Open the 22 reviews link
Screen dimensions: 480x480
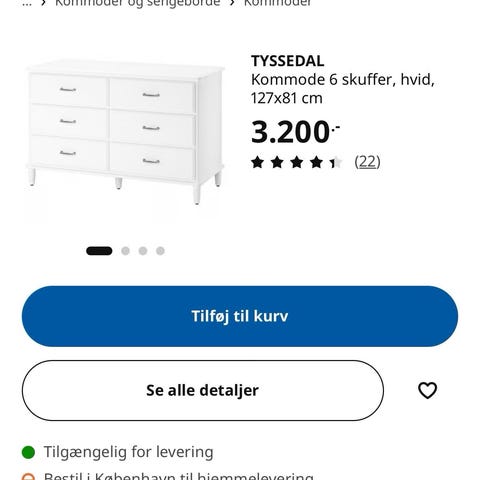(x=367, y=162)
